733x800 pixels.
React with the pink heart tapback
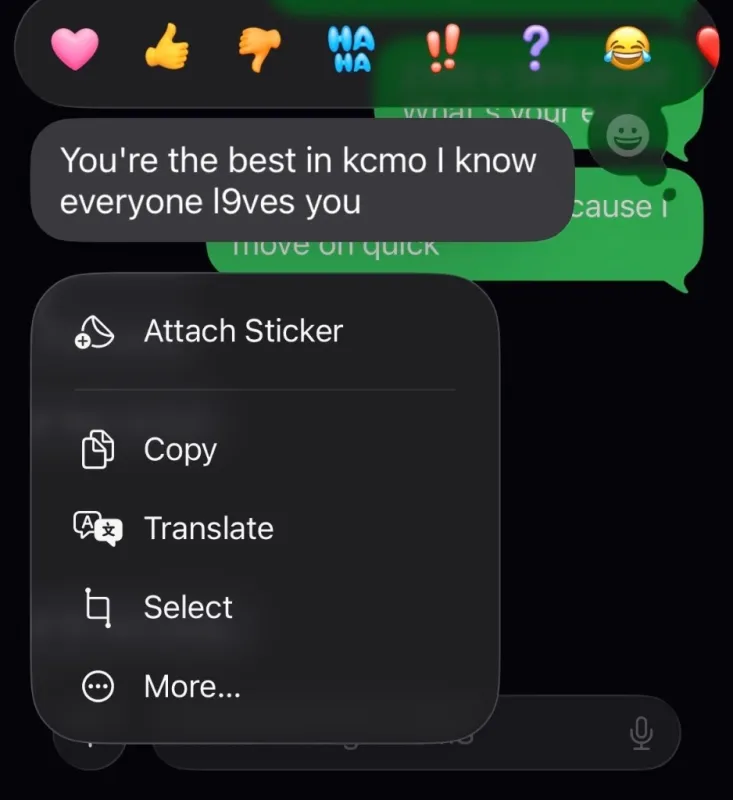coord(75,48)
